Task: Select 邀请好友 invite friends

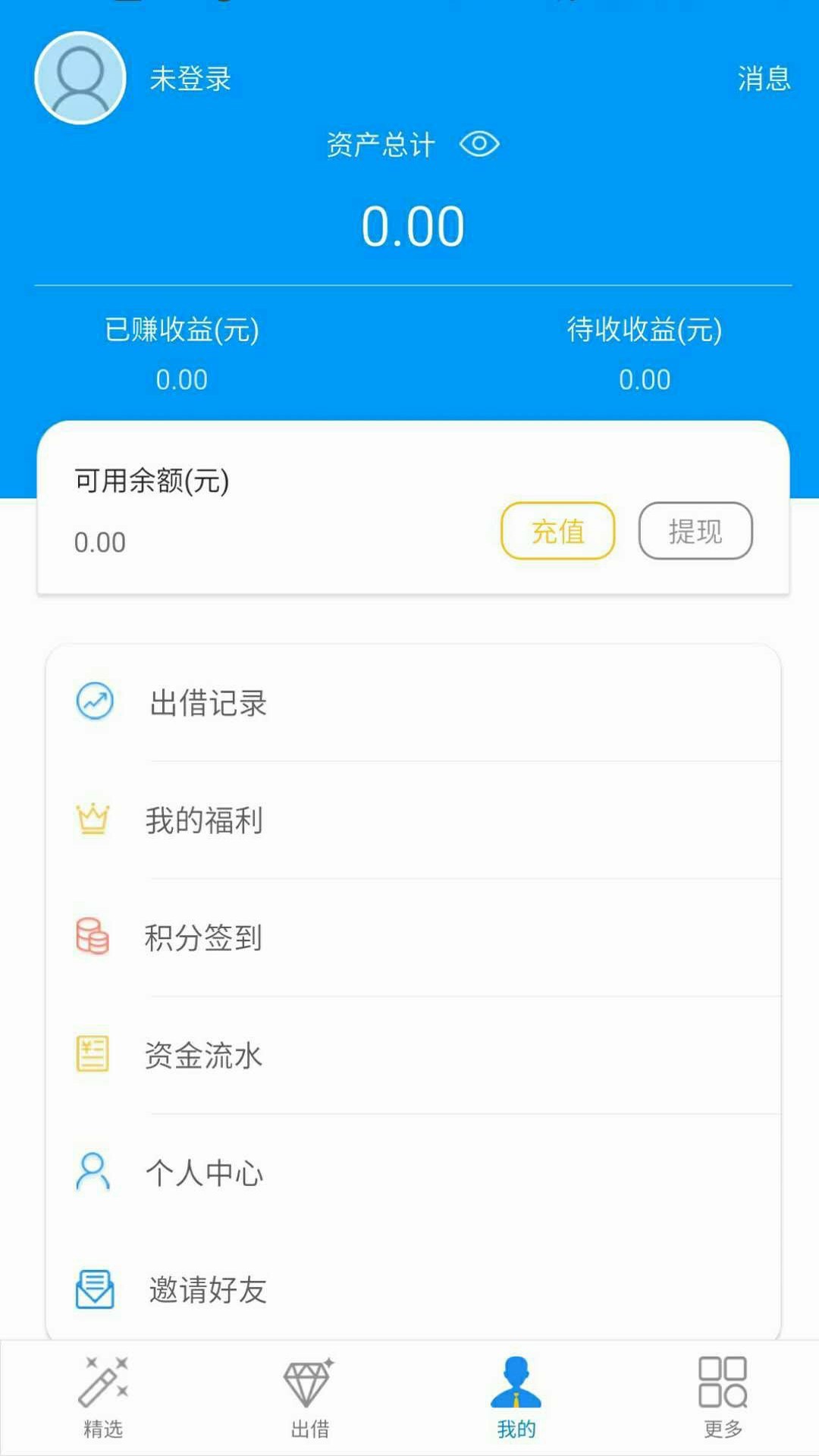Action: pos(413,1289)
